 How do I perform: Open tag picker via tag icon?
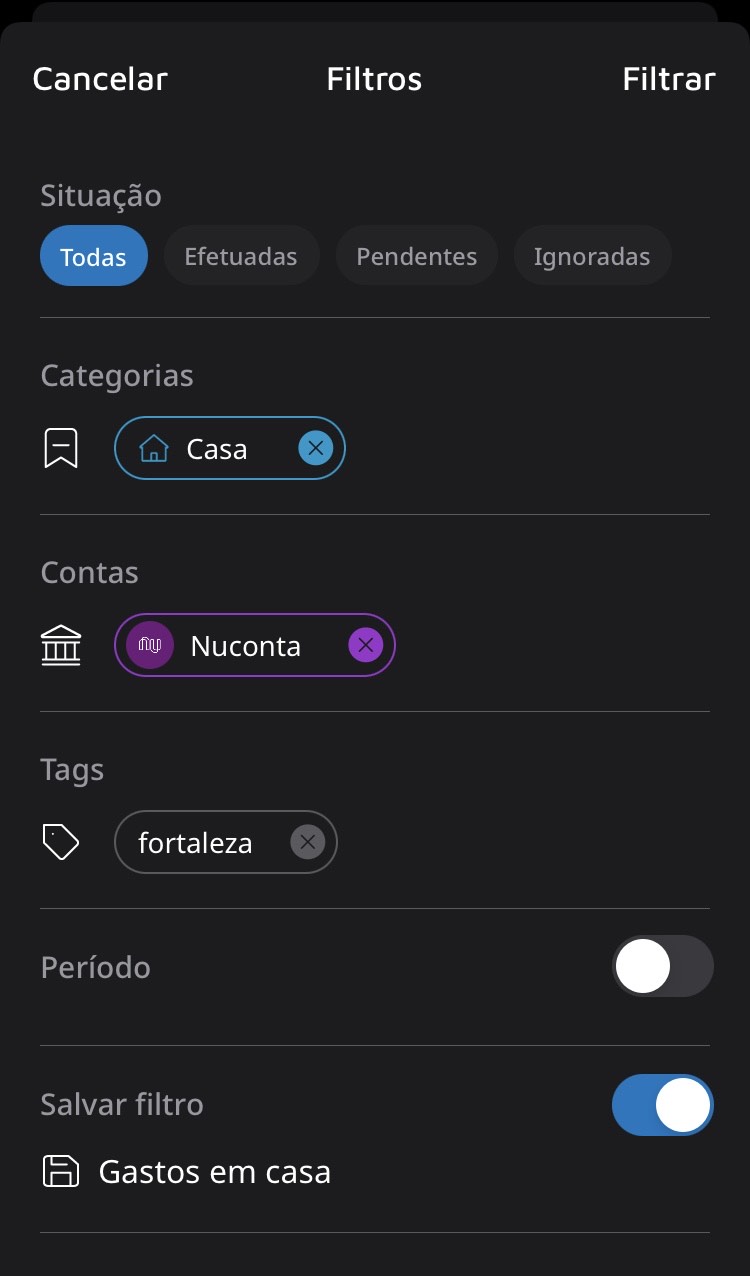61,843
